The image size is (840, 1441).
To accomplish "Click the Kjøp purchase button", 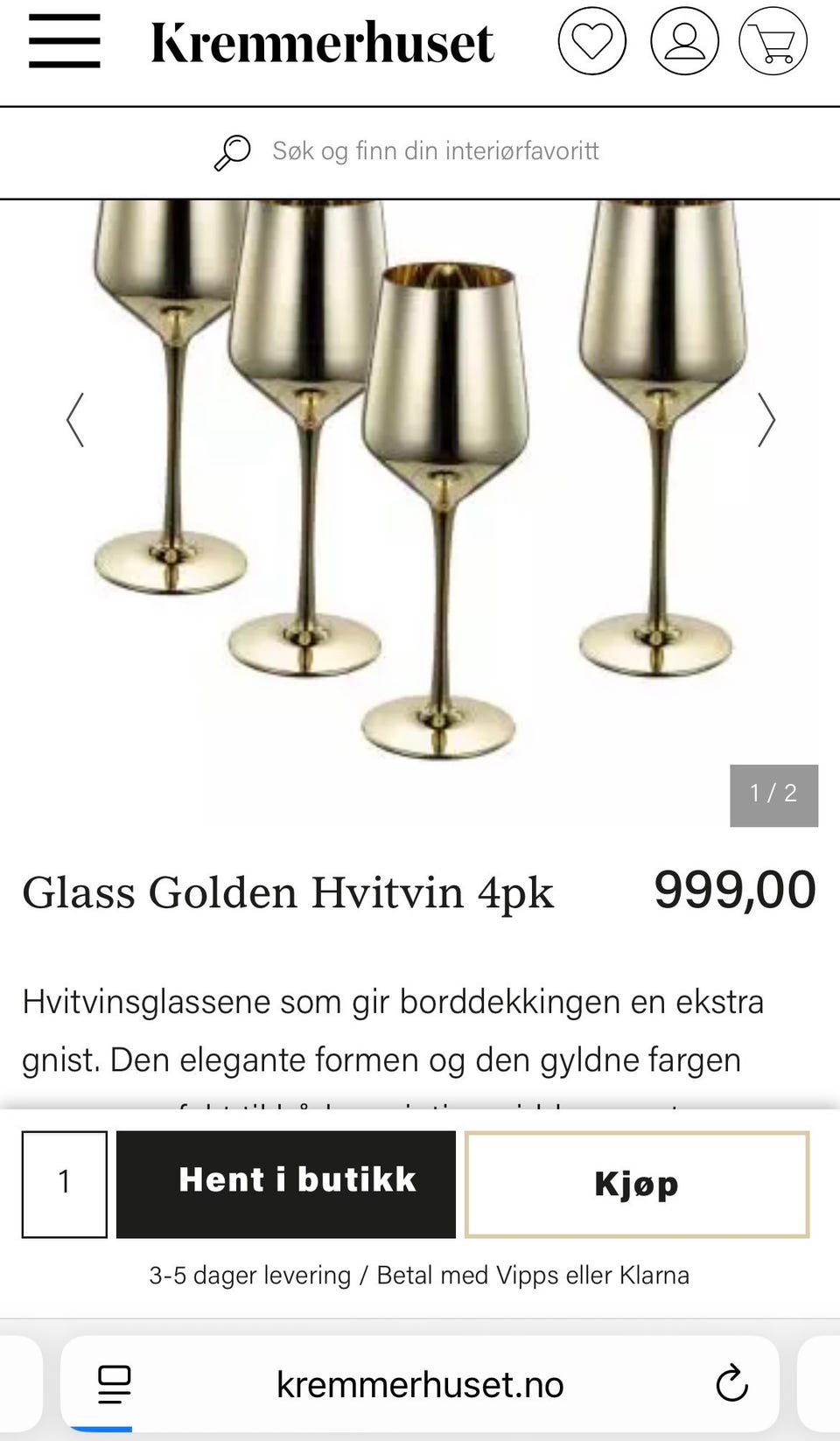I will click(x=637, y=1184).
